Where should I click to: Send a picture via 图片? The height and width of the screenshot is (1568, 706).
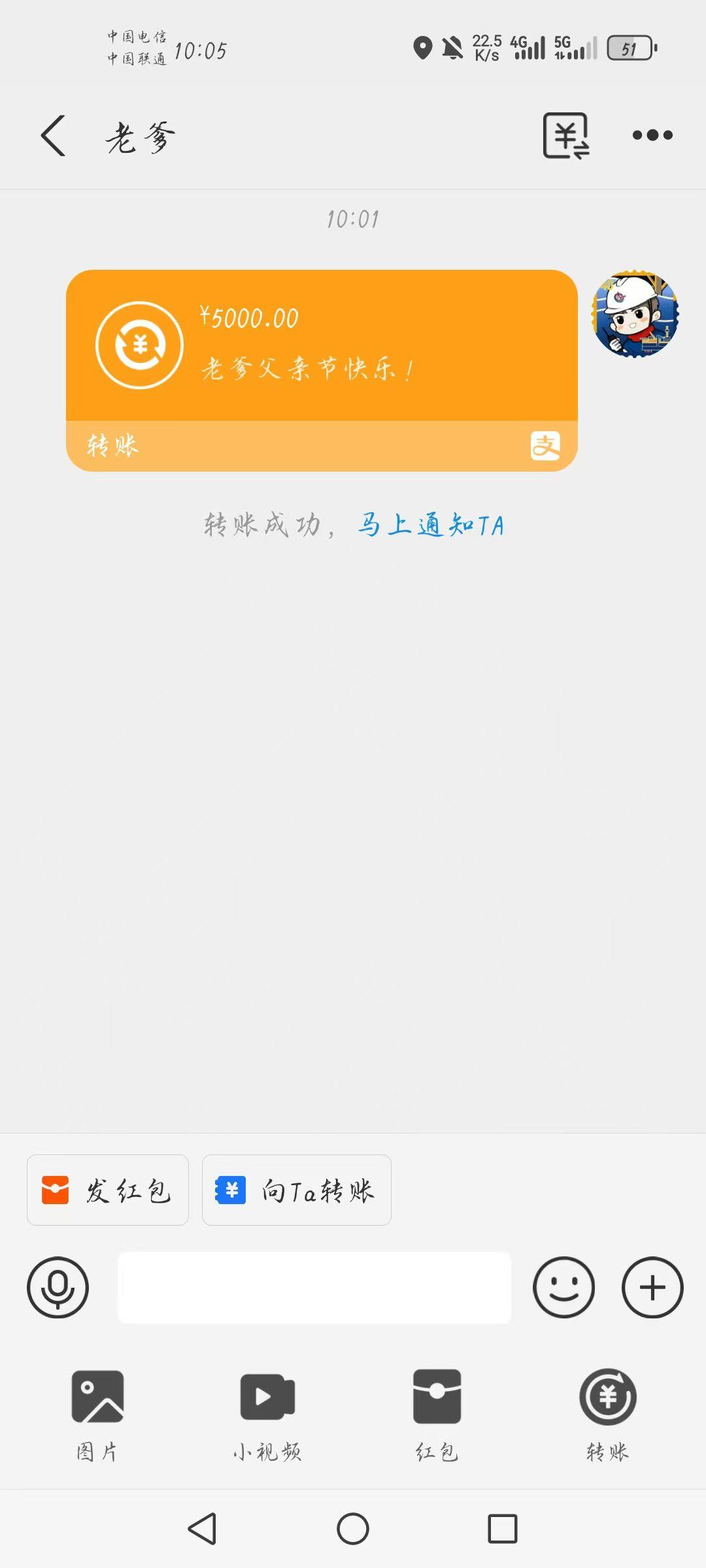click(x=97, y=1411)
